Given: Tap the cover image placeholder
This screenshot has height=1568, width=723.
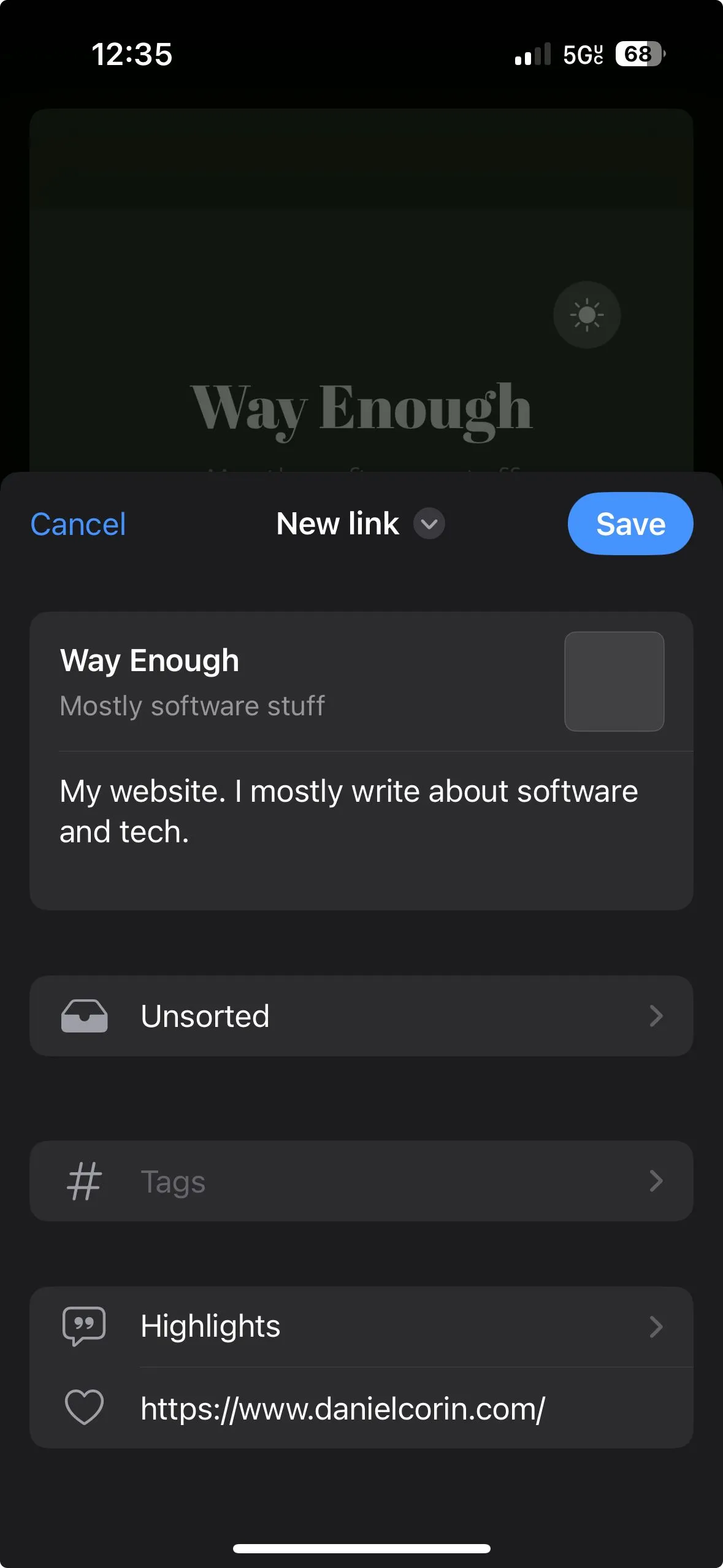Looking at the screenshot, I should tap(614, 682).
